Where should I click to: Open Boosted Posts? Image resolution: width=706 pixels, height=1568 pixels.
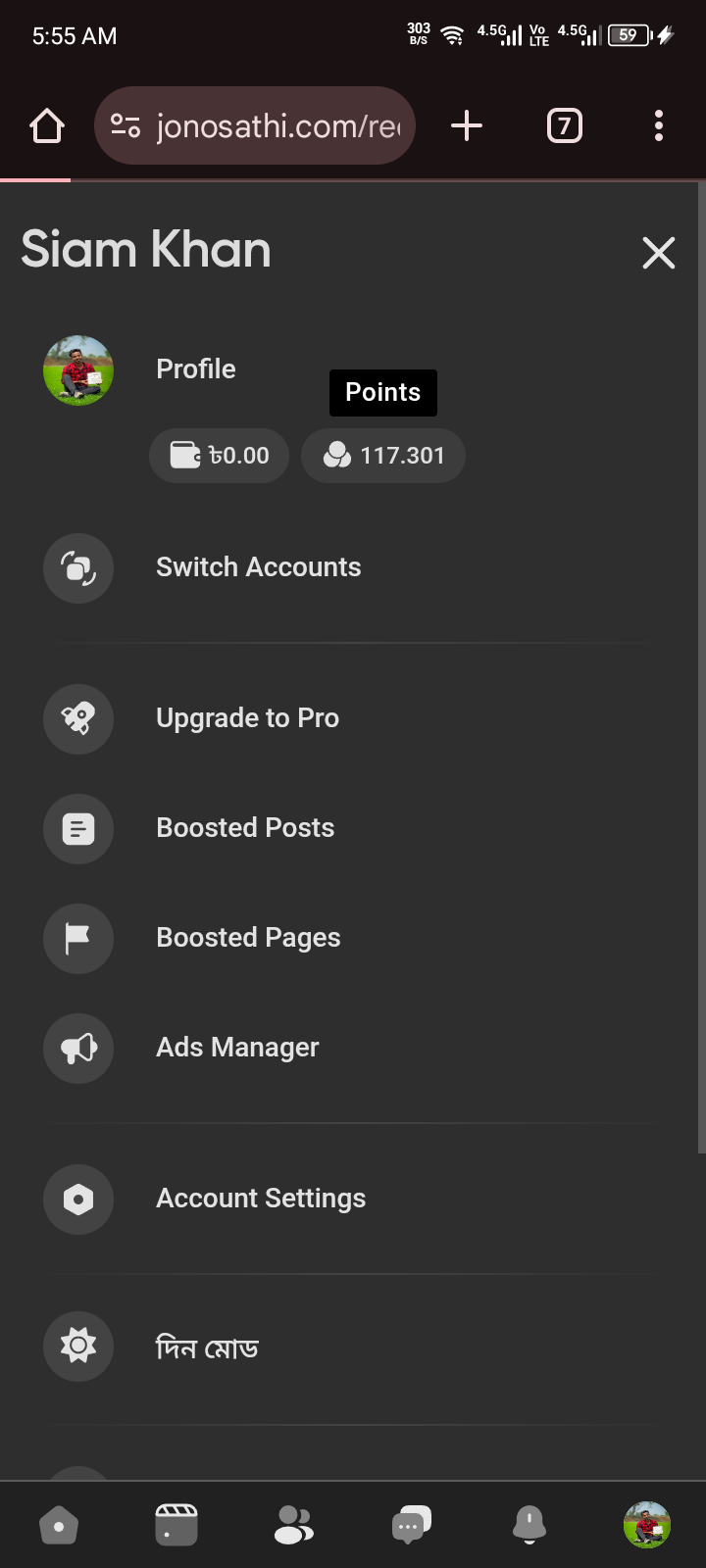pos(353,829)
